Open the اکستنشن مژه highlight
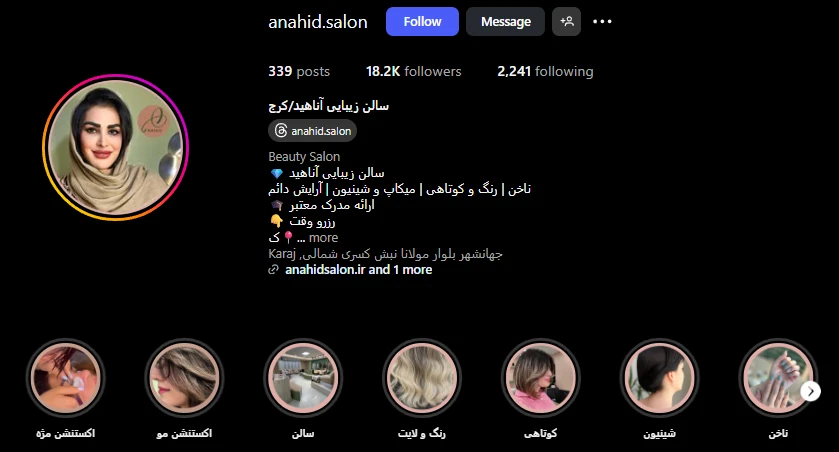Viewport: 839px width, 452px height. point(65,378)
